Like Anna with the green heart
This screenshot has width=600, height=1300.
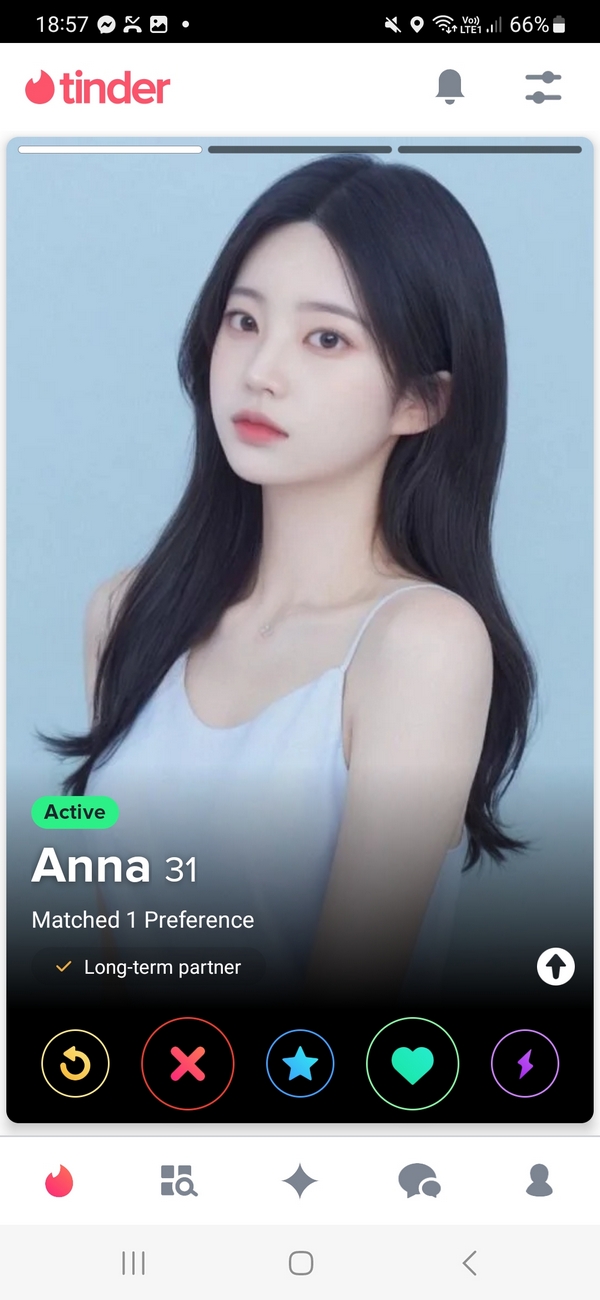412,1064
